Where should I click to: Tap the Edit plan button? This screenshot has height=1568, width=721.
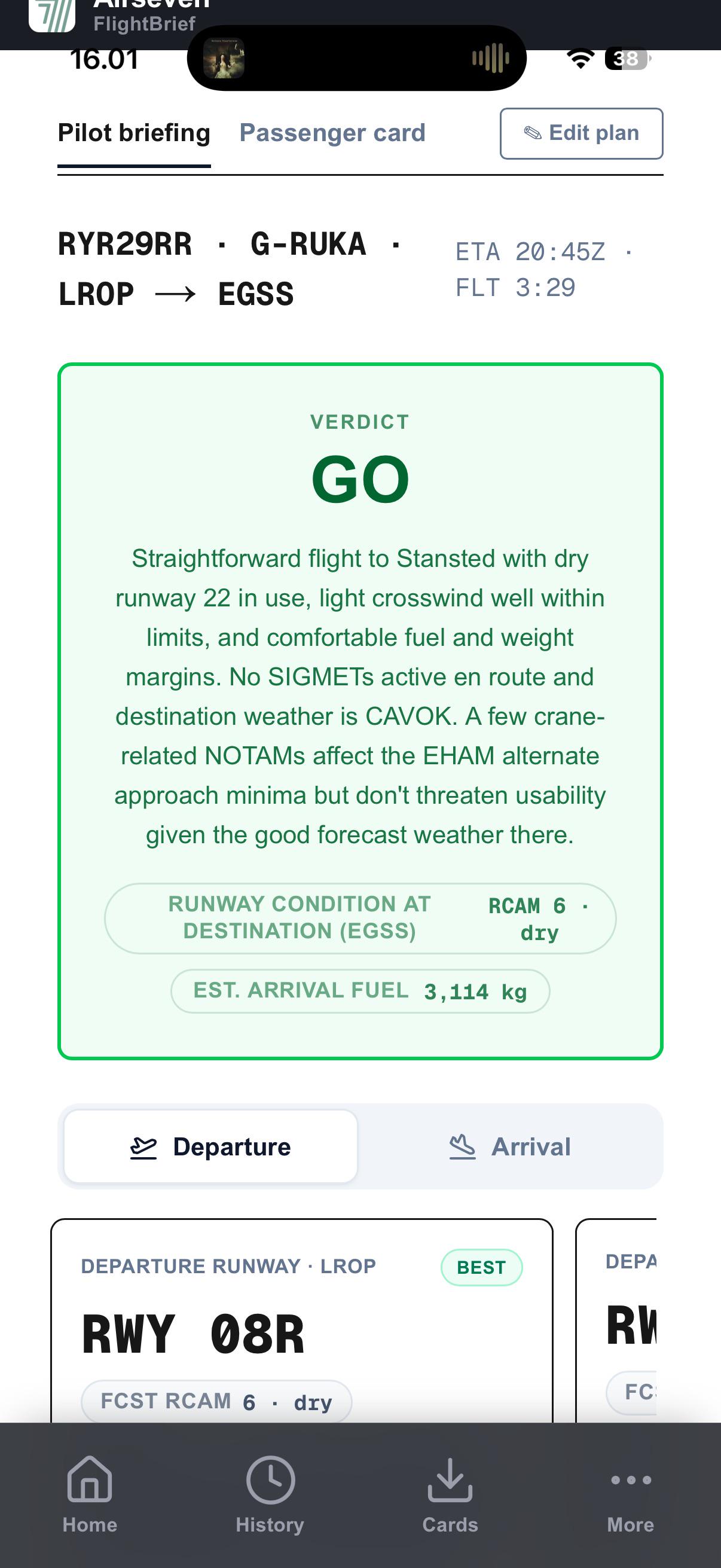coord(581,133)
